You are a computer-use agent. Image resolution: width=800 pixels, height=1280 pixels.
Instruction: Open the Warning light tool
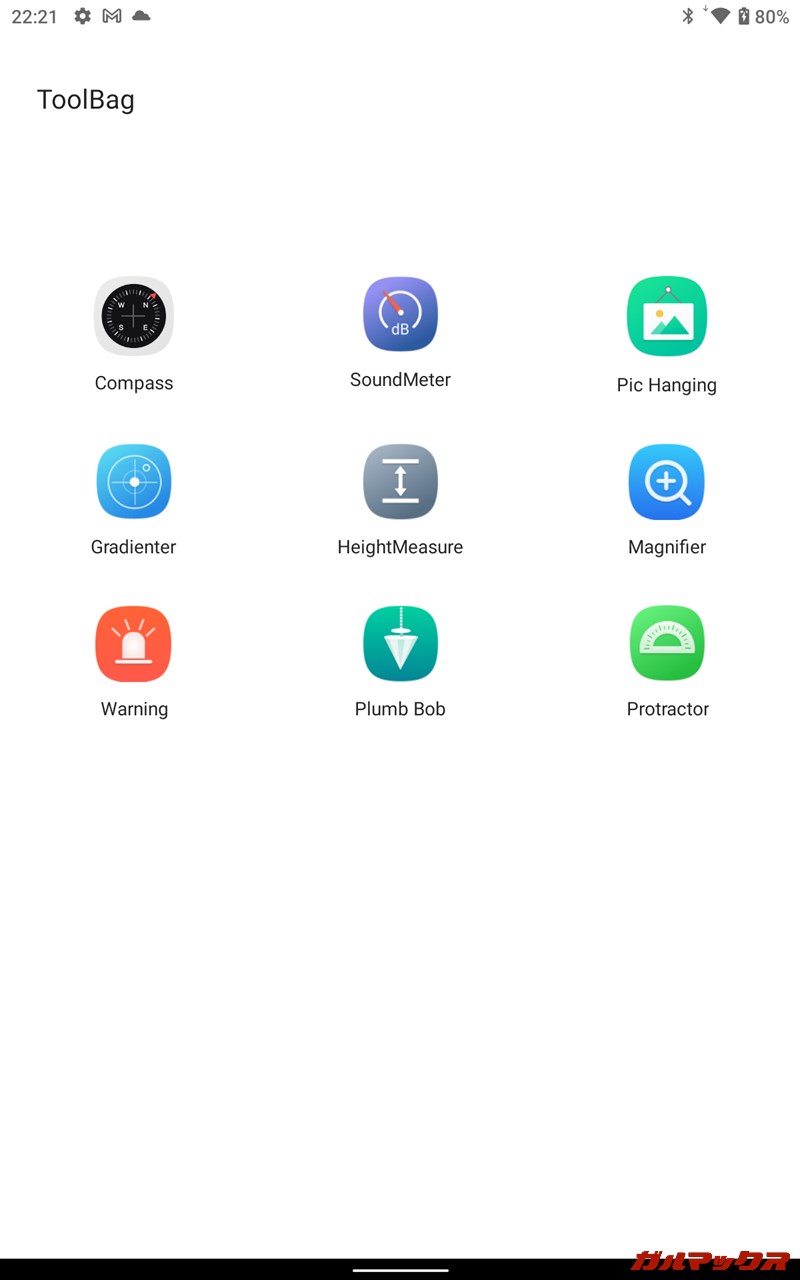pyautogui.click(x=133, y=643)
